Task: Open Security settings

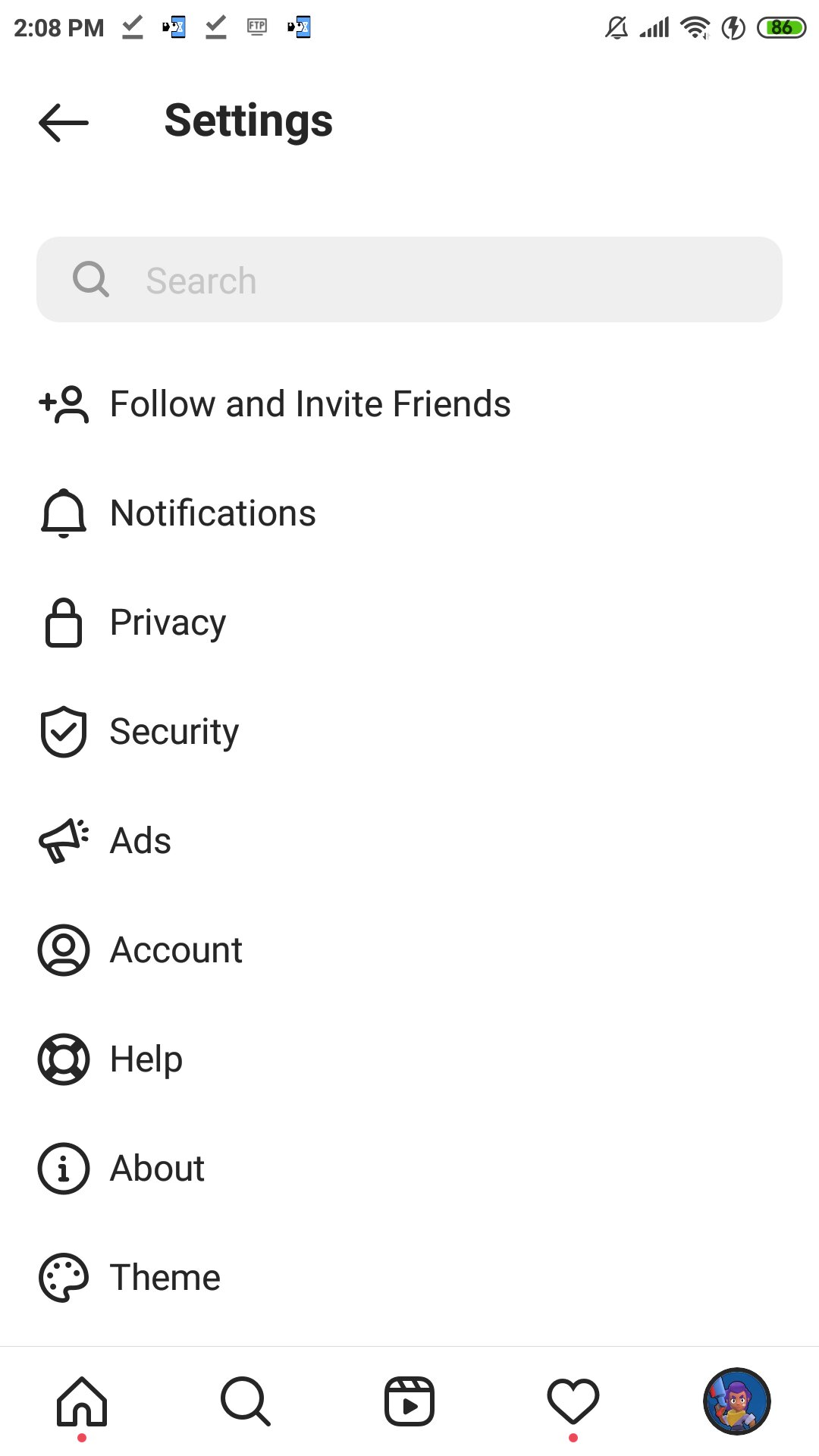Action: pyautogui.click(x=409, y=732)
